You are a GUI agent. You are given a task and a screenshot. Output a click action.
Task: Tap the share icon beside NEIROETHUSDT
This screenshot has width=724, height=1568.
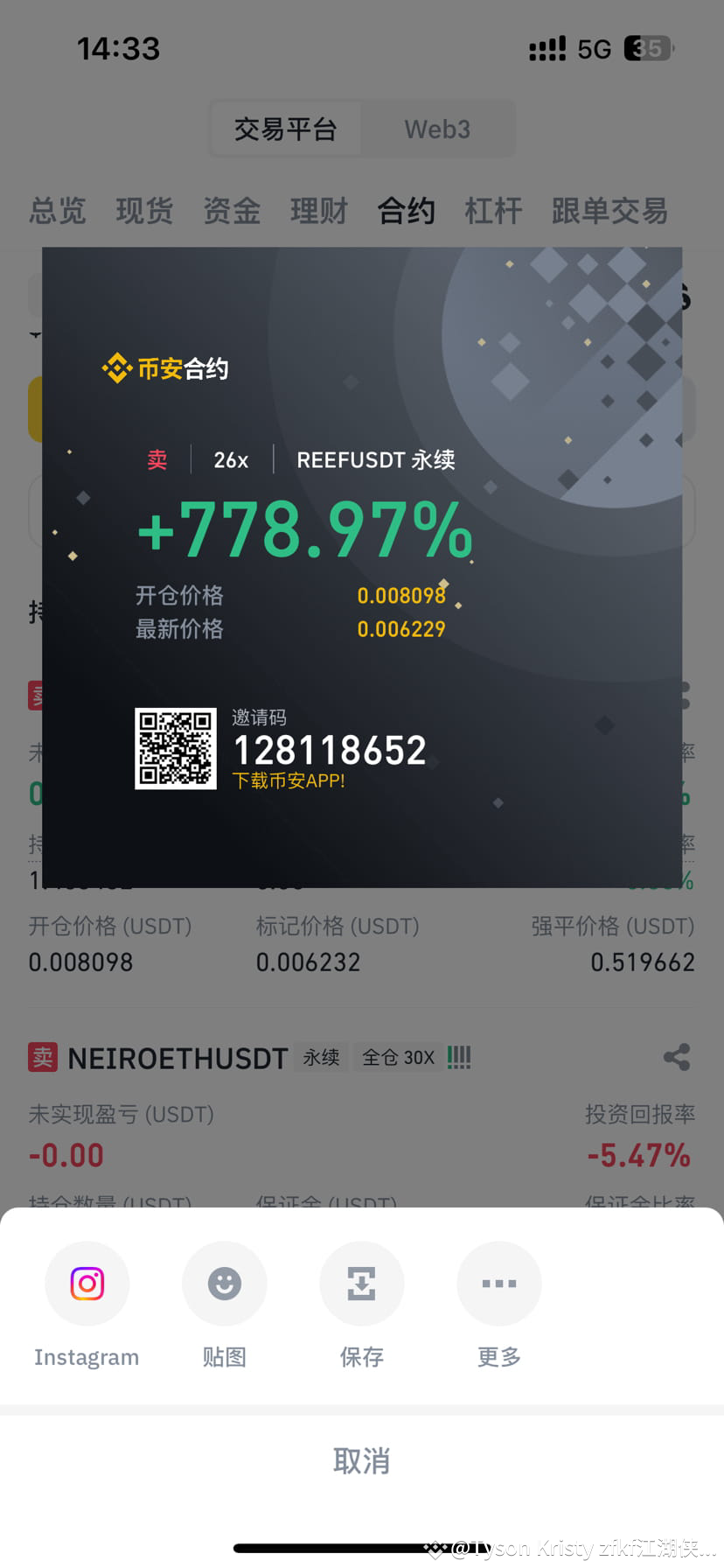676,1056
